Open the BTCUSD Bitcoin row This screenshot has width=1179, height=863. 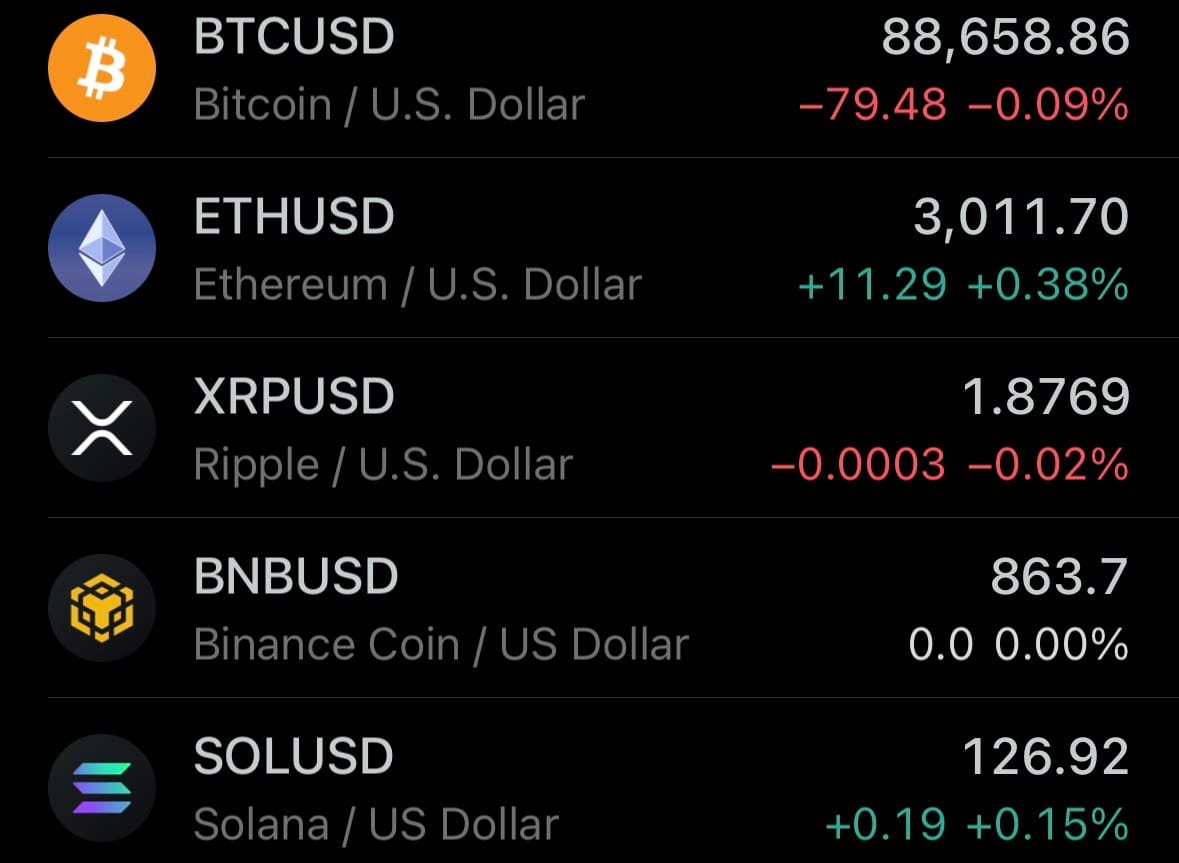pos(590,70)
